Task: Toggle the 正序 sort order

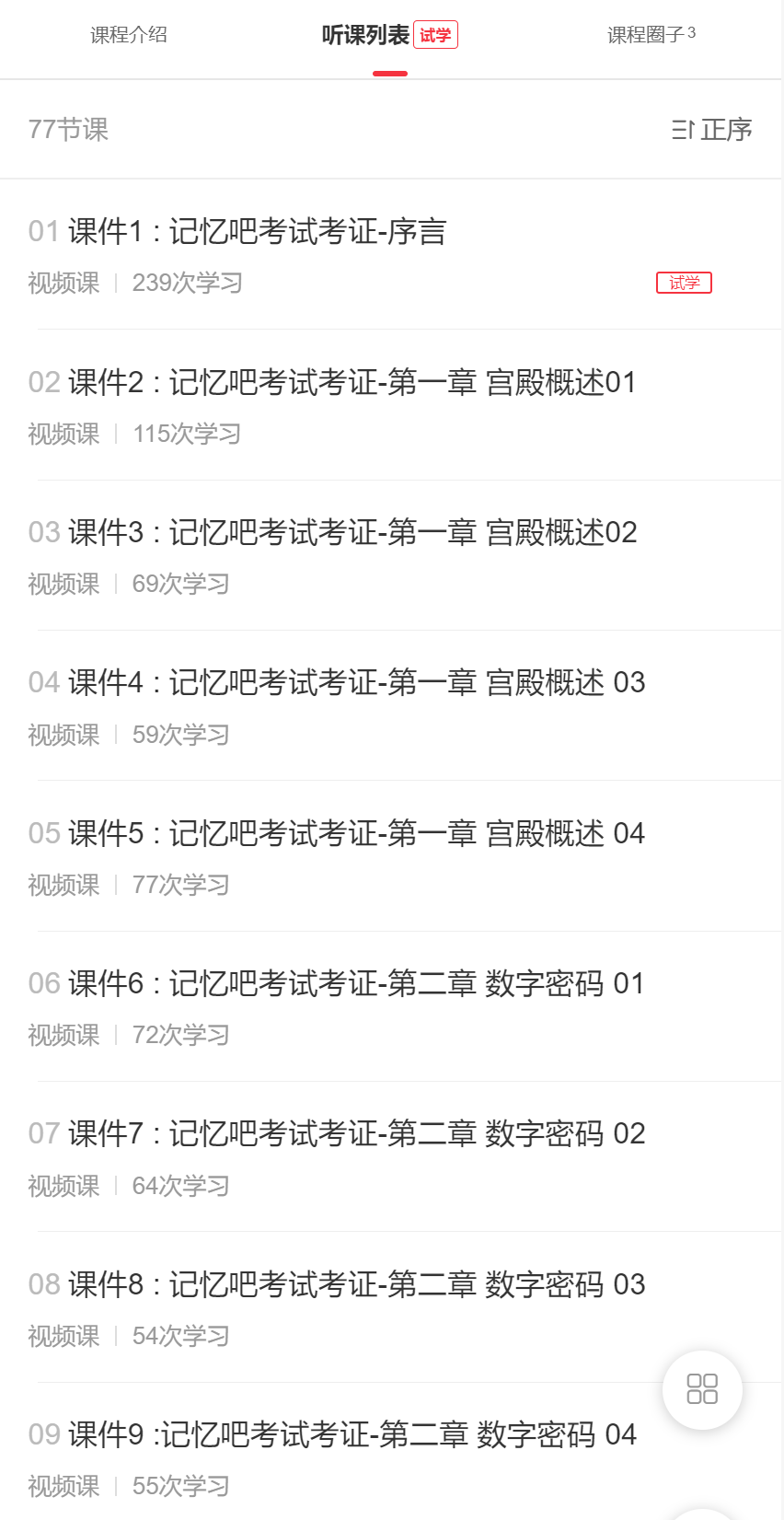Action: (712, 130)
